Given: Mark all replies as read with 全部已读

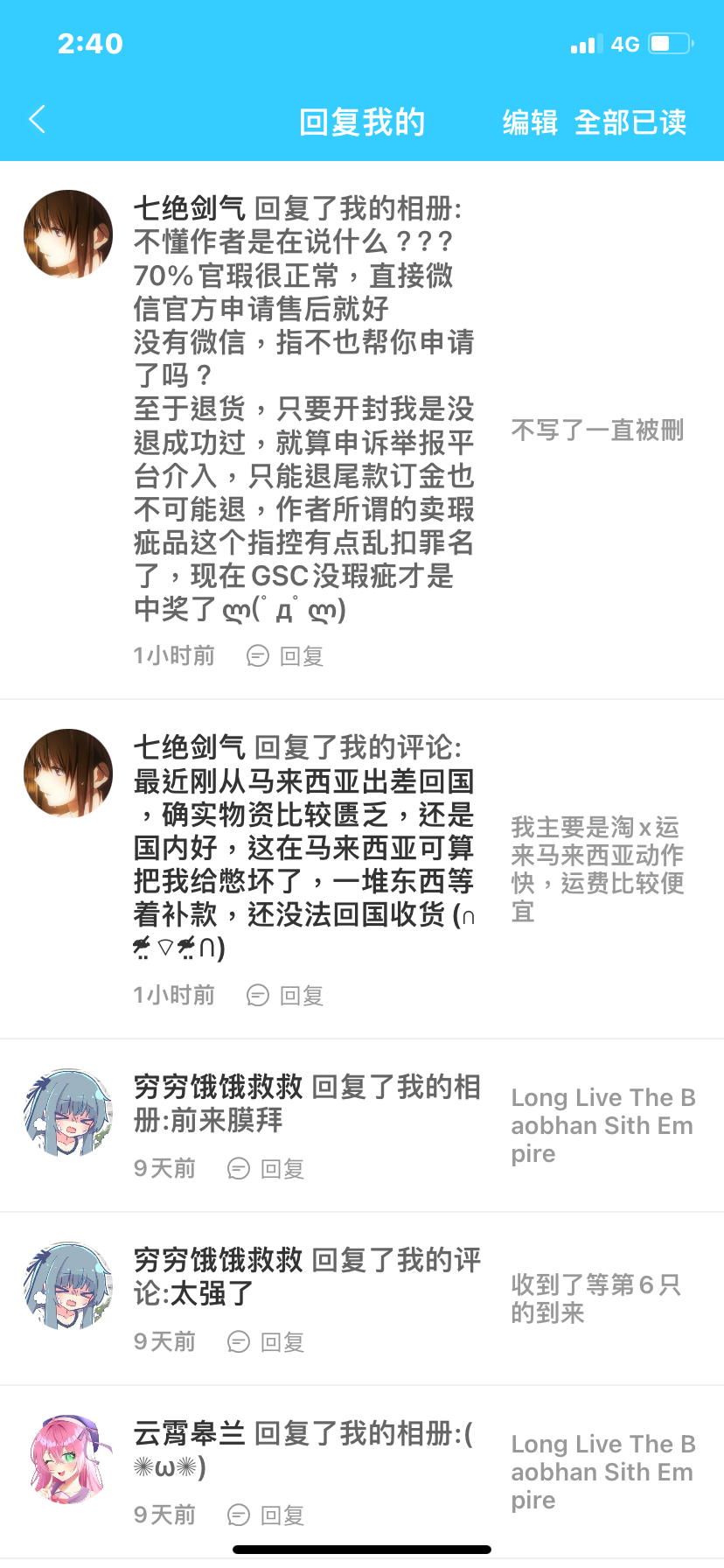Looking at the screenshot, I should pyautogui.click(x=630, y=122).
